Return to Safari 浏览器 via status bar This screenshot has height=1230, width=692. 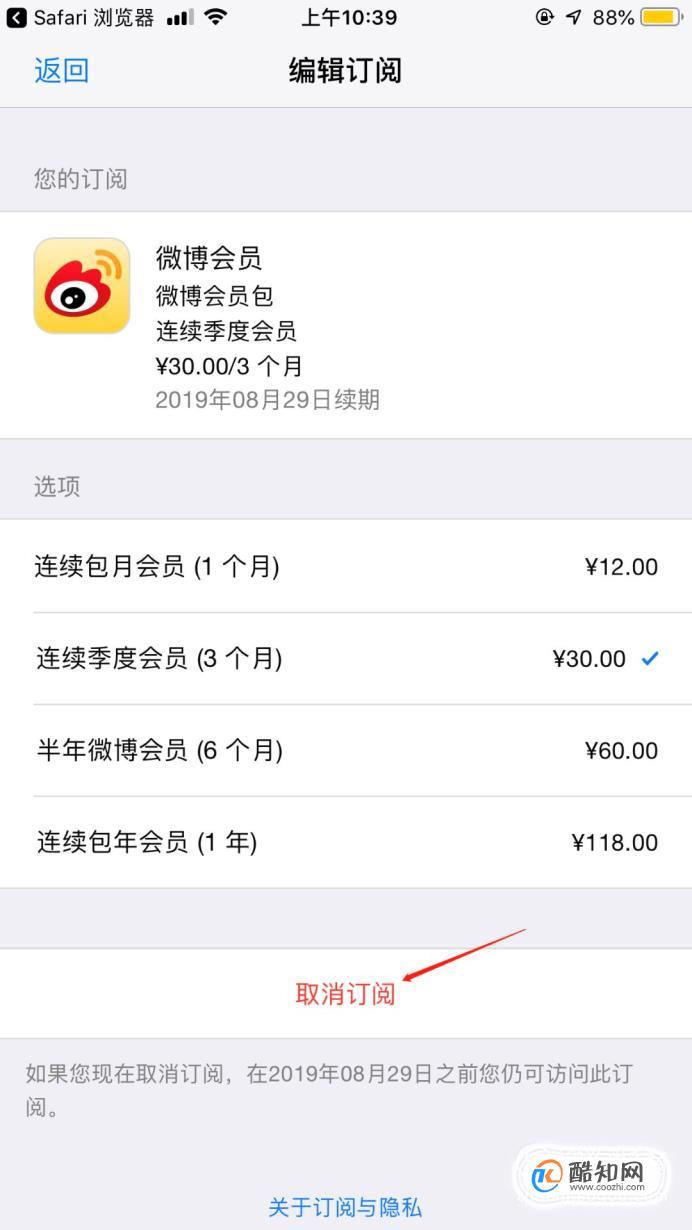coord(80,17)
